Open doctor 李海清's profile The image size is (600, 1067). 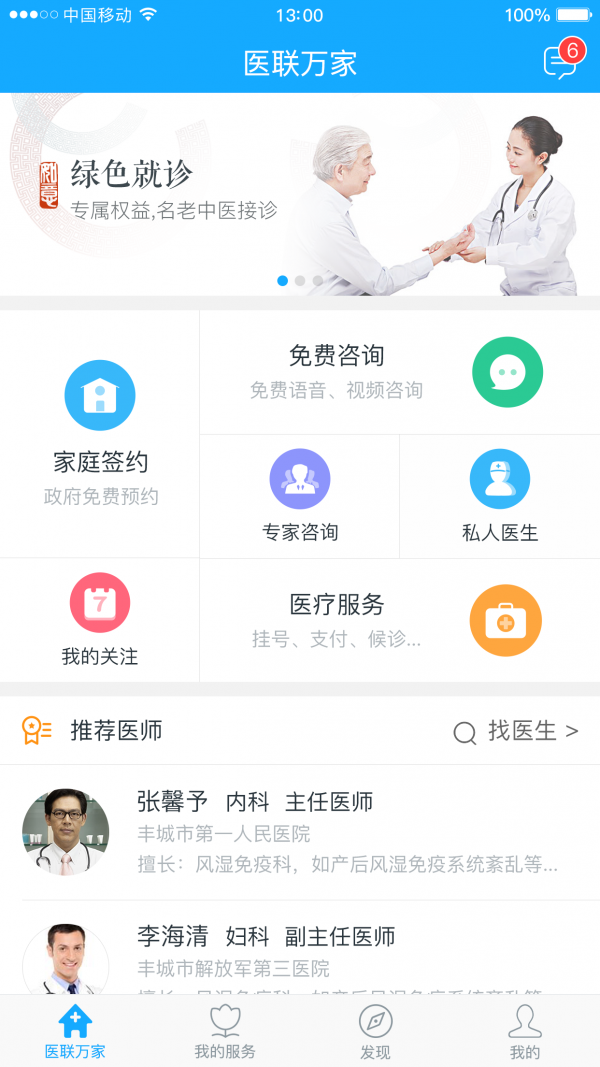pos(300,955)
